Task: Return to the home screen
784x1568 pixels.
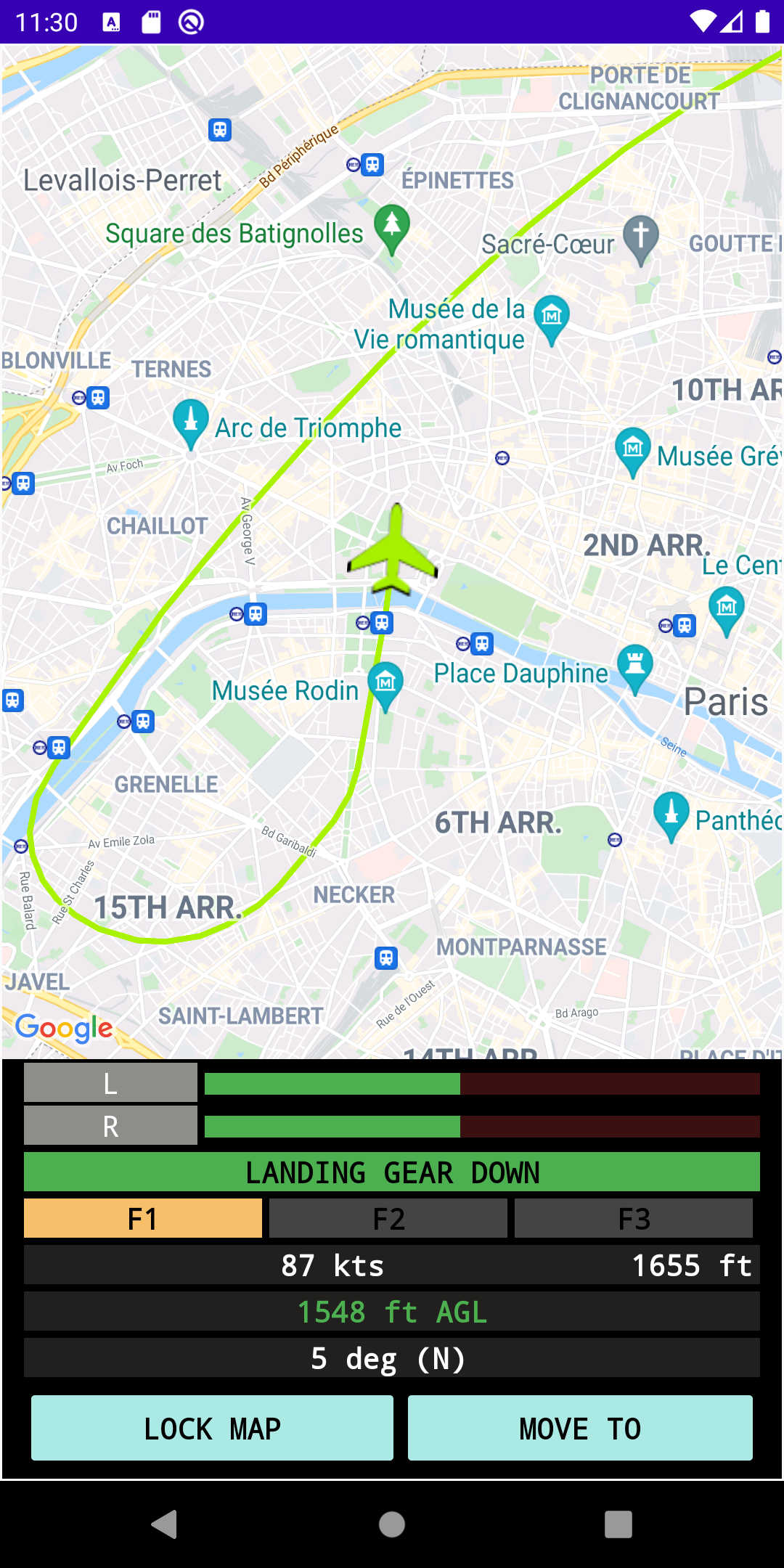Action: pyautogui.click(x=392, y=1524)
